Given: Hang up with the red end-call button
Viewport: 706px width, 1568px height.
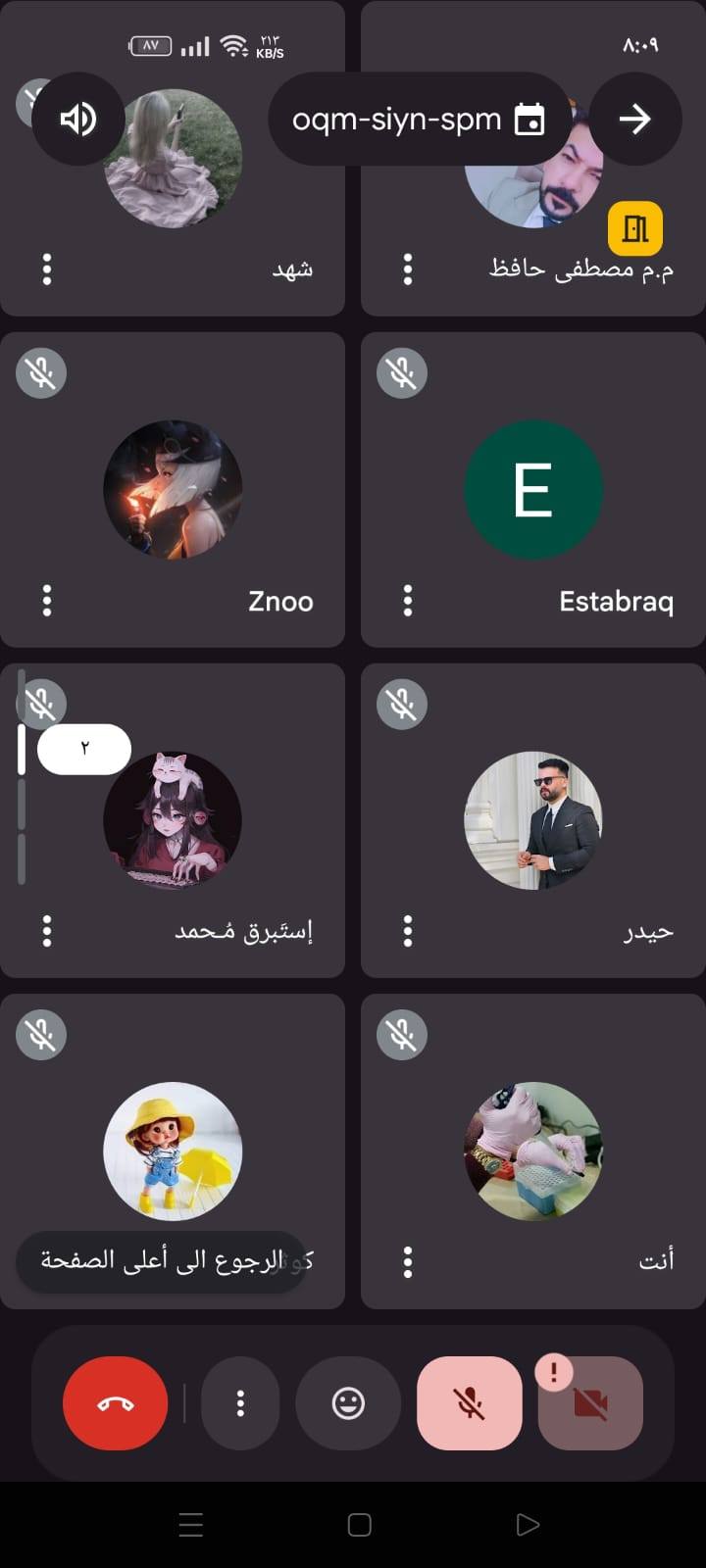Looking at the screenshot, I should pyautogui.click(x=116, y=1403).
